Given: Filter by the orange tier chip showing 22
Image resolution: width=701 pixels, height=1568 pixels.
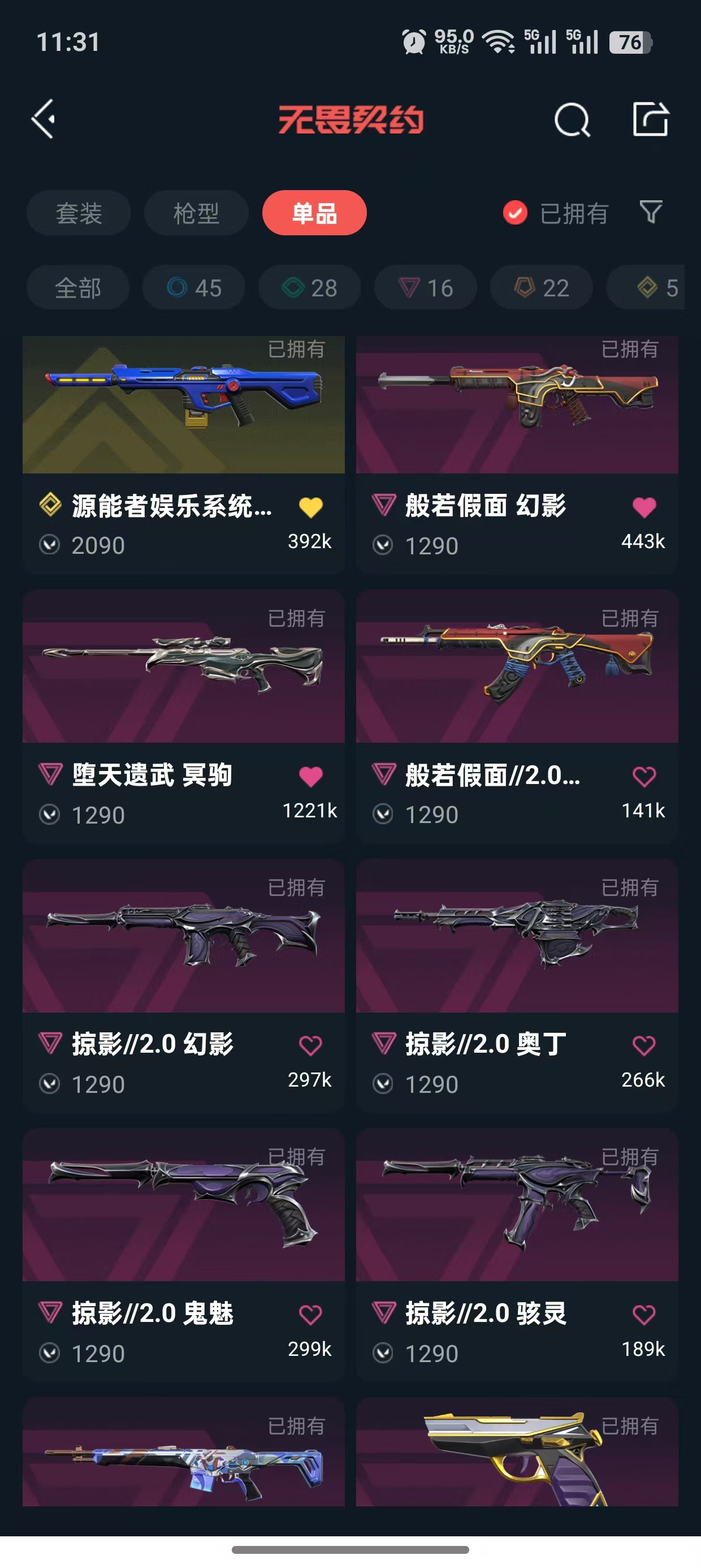Looking at the screenshot, I should click(542, 287).
